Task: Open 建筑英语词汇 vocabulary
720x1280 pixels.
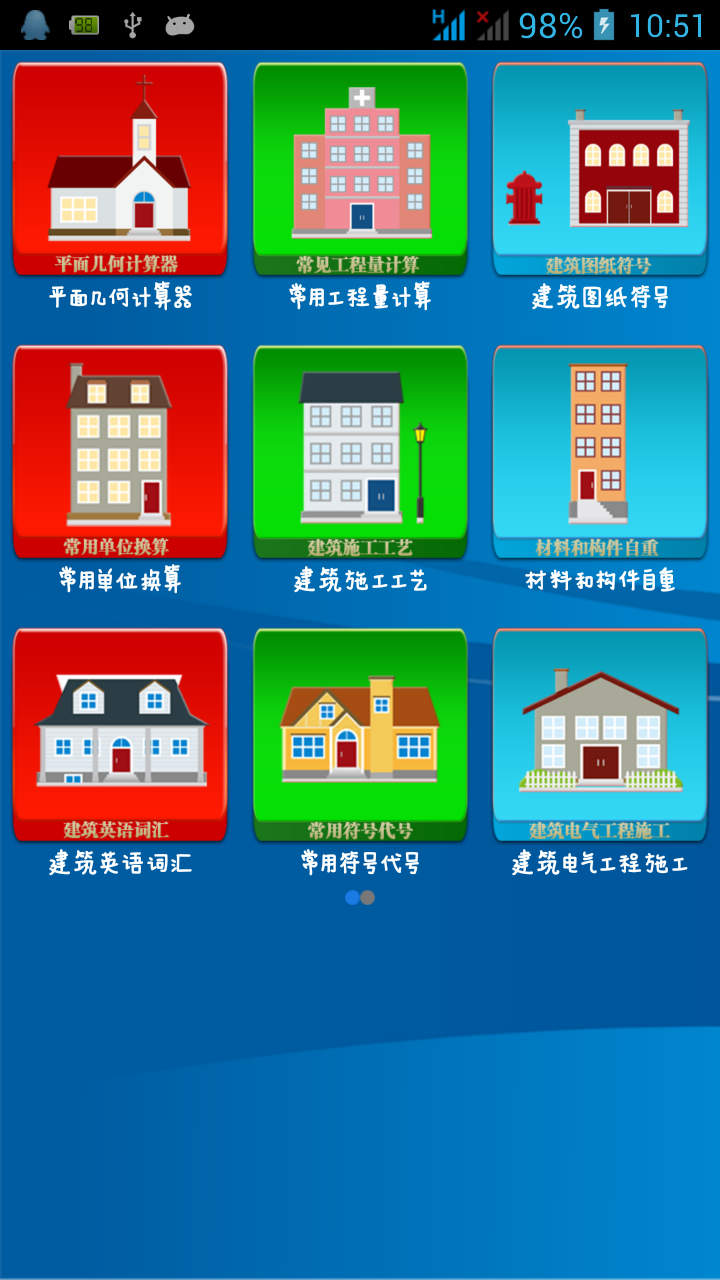Action: tap(120, 734)
